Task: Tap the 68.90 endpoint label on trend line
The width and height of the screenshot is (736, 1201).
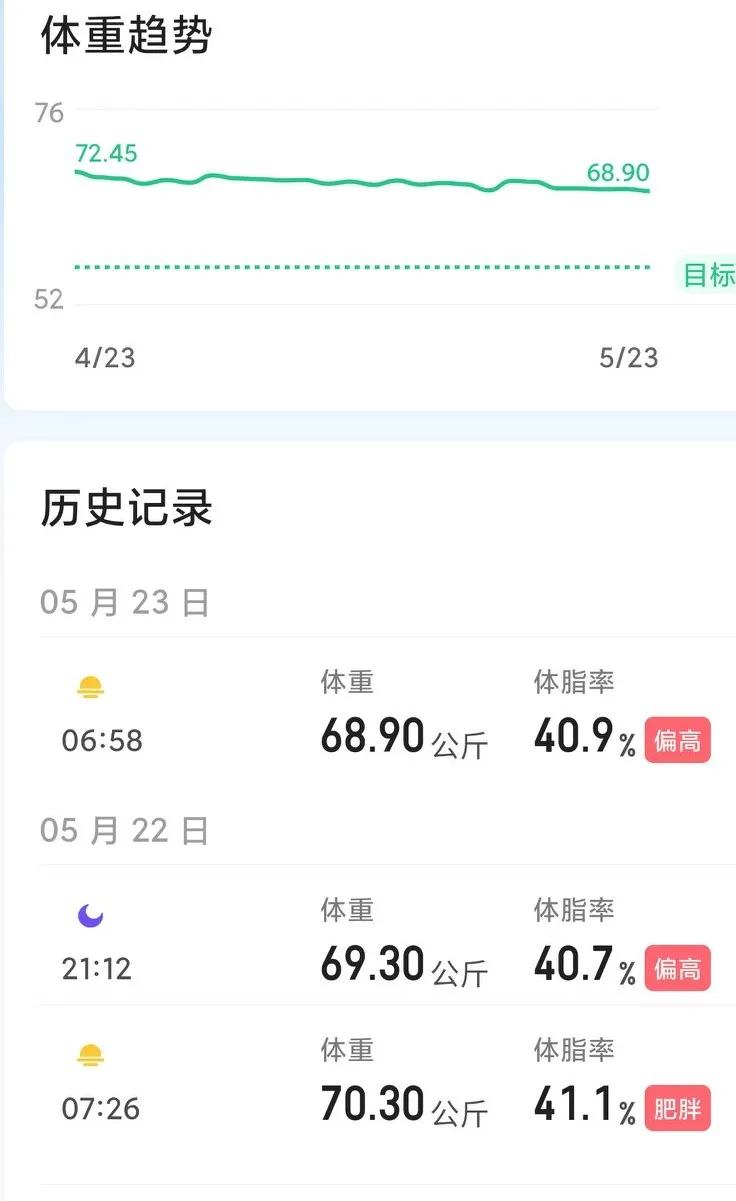Action: pyautogui.click(x=614, y=170)
